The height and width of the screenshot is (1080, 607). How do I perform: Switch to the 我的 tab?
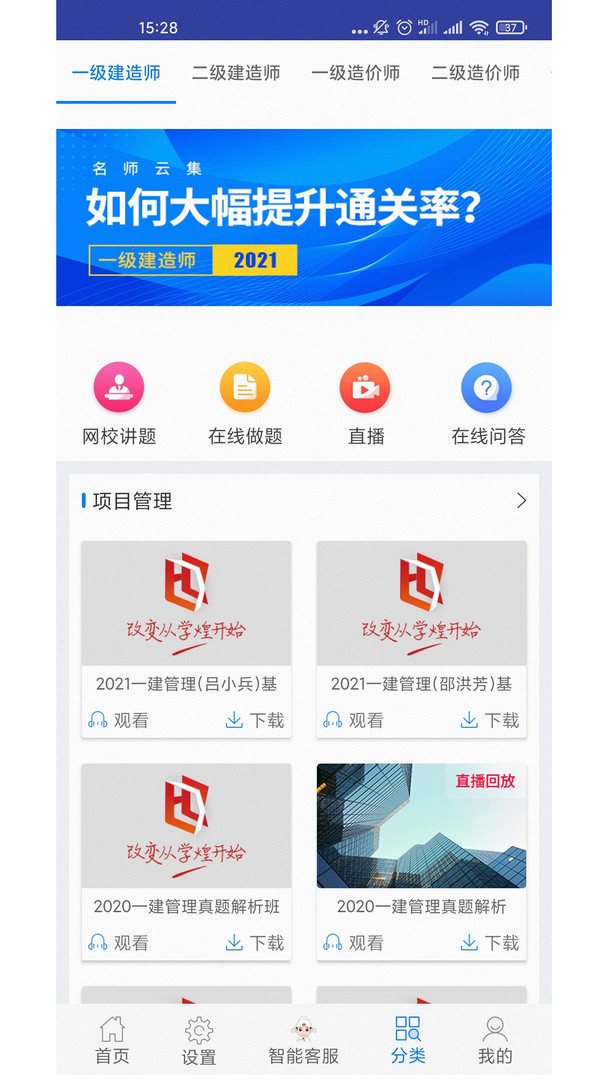tap(495, 1041)
